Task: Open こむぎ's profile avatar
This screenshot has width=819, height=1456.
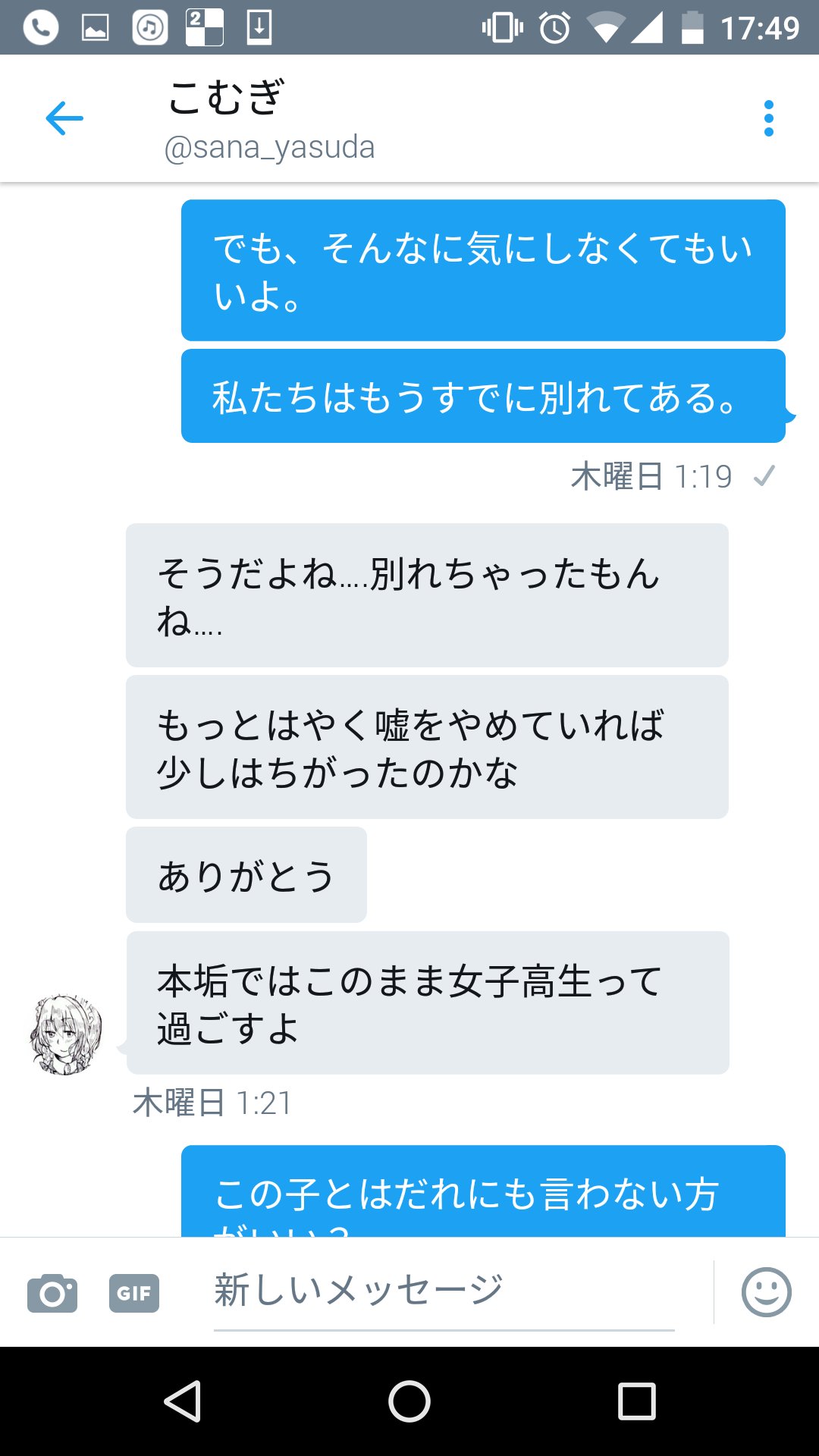Action: [66, 1035]
